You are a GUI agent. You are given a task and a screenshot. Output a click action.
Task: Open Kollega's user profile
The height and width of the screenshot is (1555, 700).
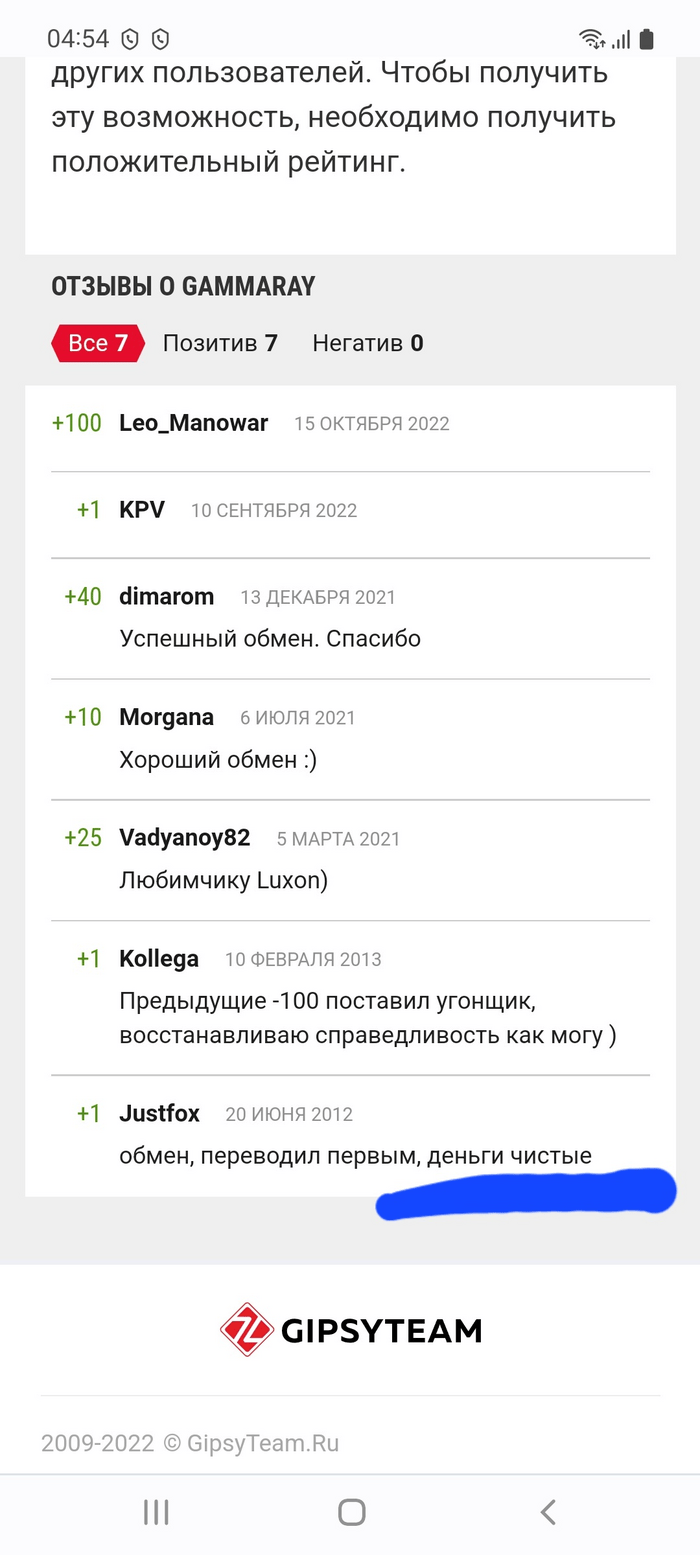tap(158, 959)
